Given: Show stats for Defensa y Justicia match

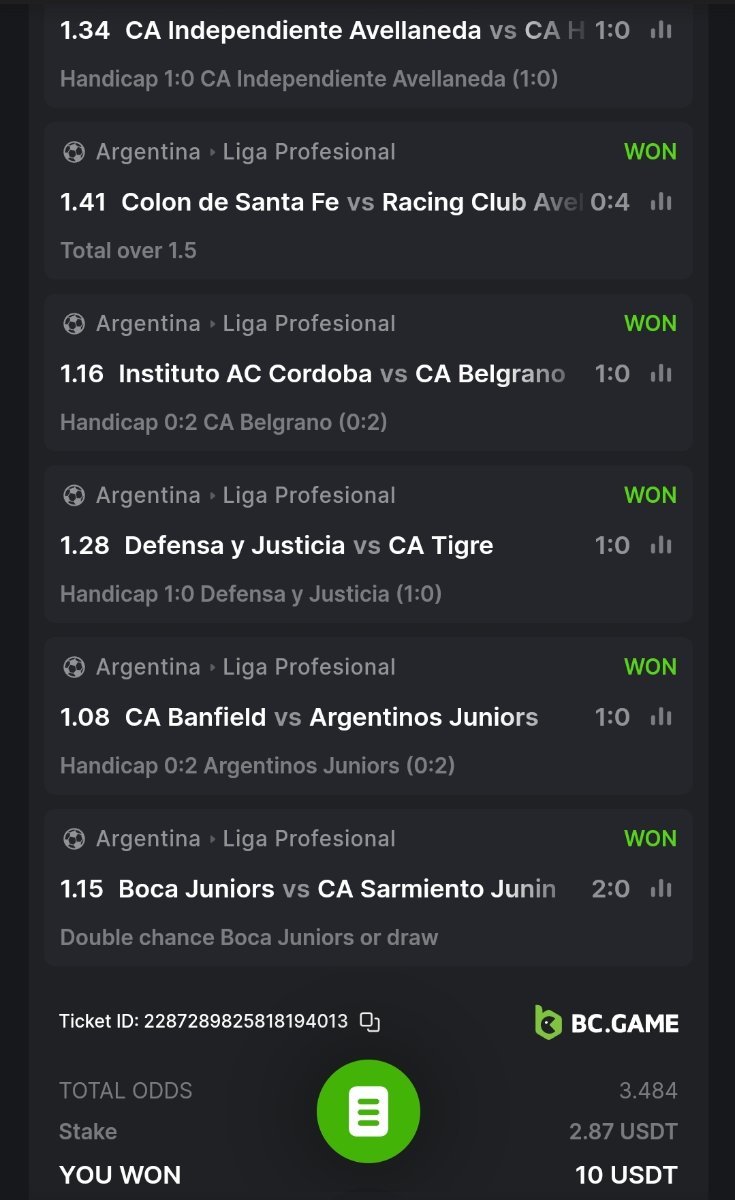Looking at the screenshot, I should 660,546.
